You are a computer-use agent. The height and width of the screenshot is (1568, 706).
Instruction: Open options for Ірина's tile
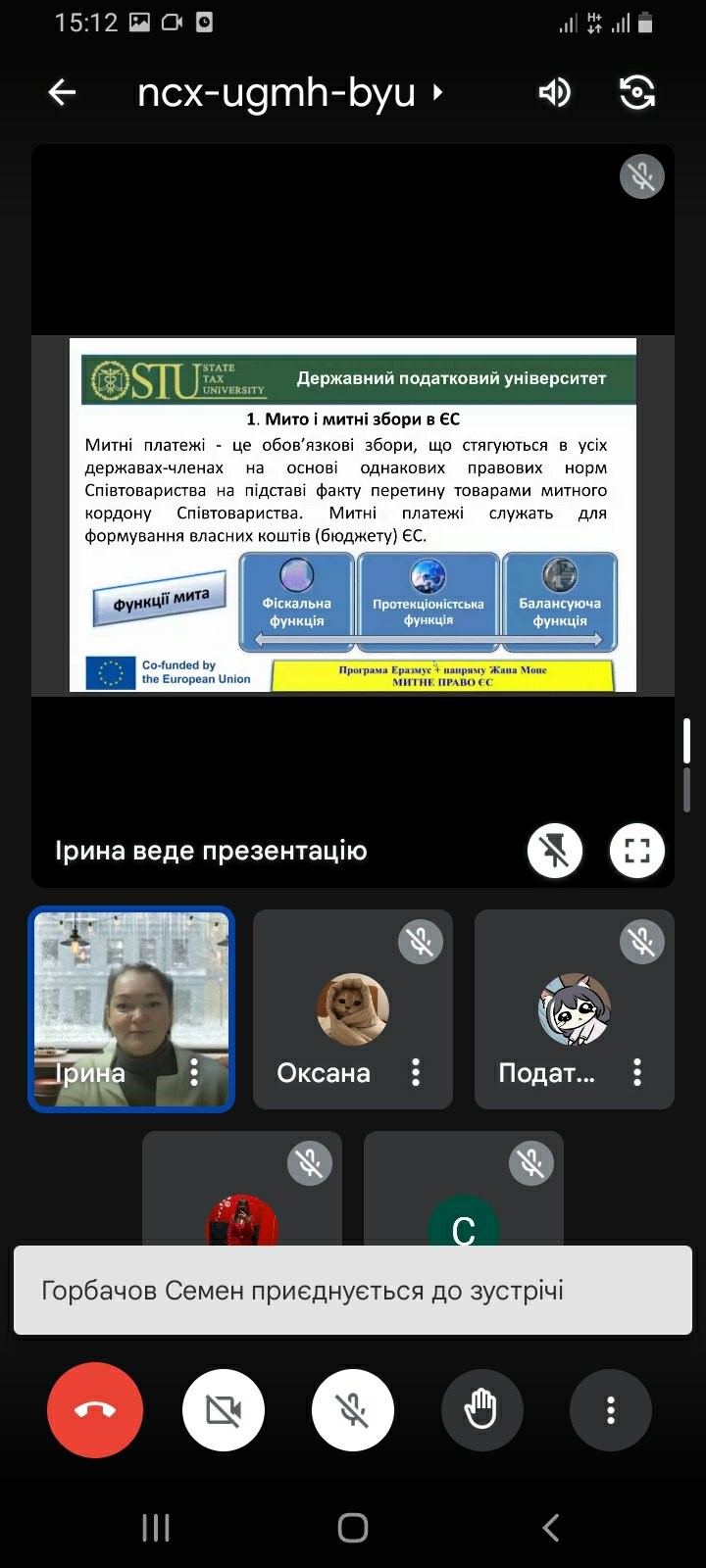tap(194, 1072)
